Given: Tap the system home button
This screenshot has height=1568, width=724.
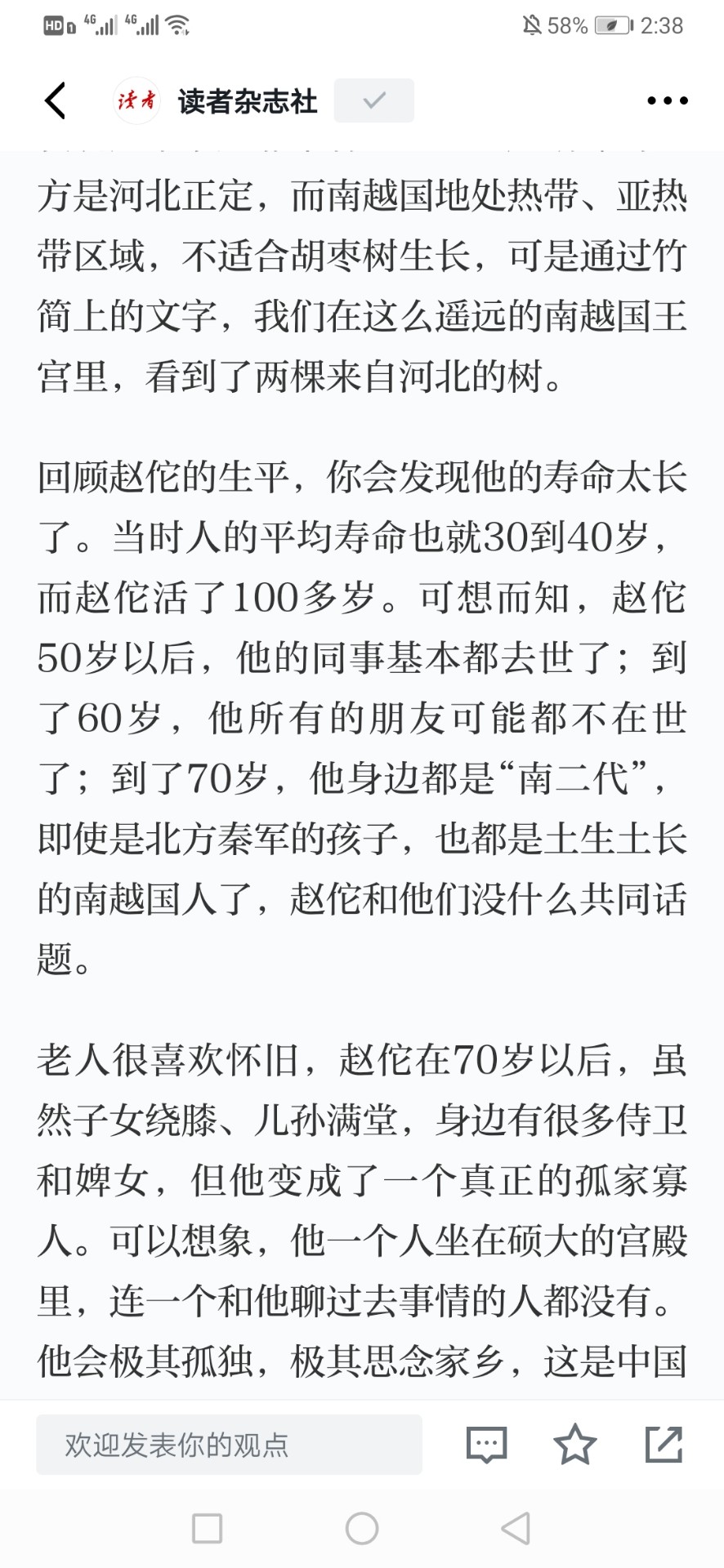Looking at the screenshot, I should click(x=362, y=1529).
